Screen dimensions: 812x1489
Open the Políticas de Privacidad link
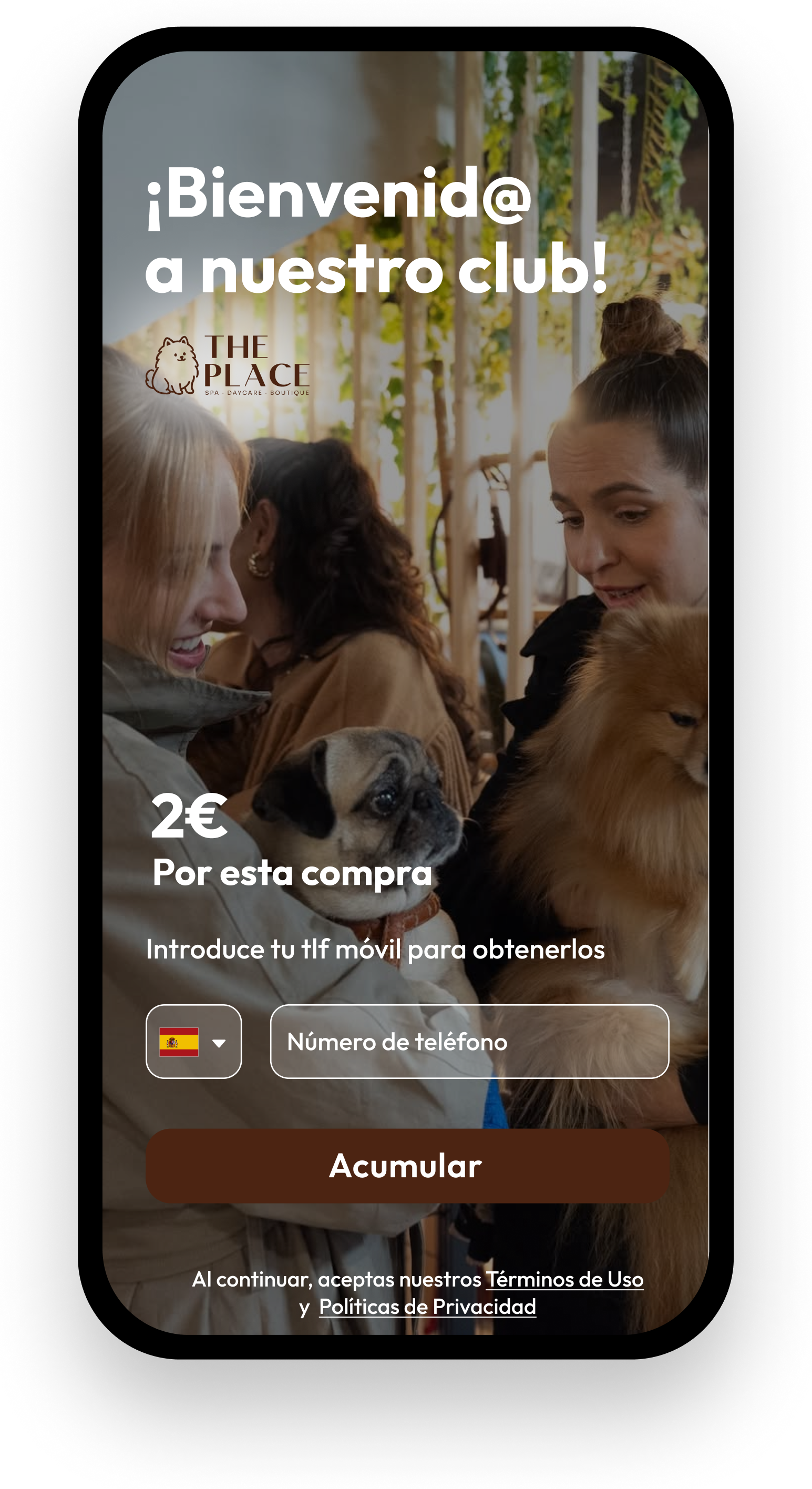click(x=427, y=1307)
